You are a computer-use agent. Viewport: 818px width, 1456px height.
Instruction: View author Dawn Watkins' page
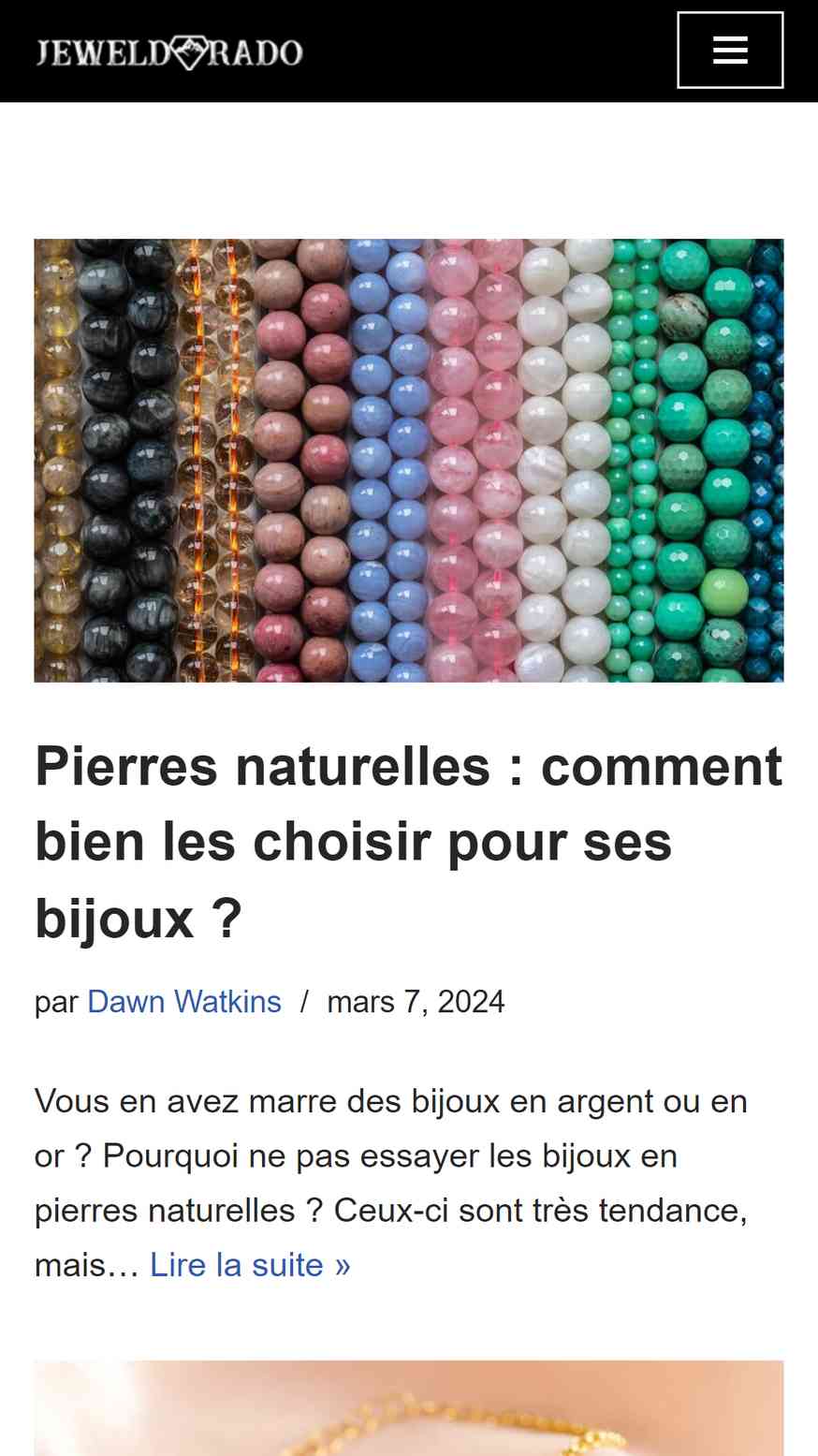[184, 1002]
